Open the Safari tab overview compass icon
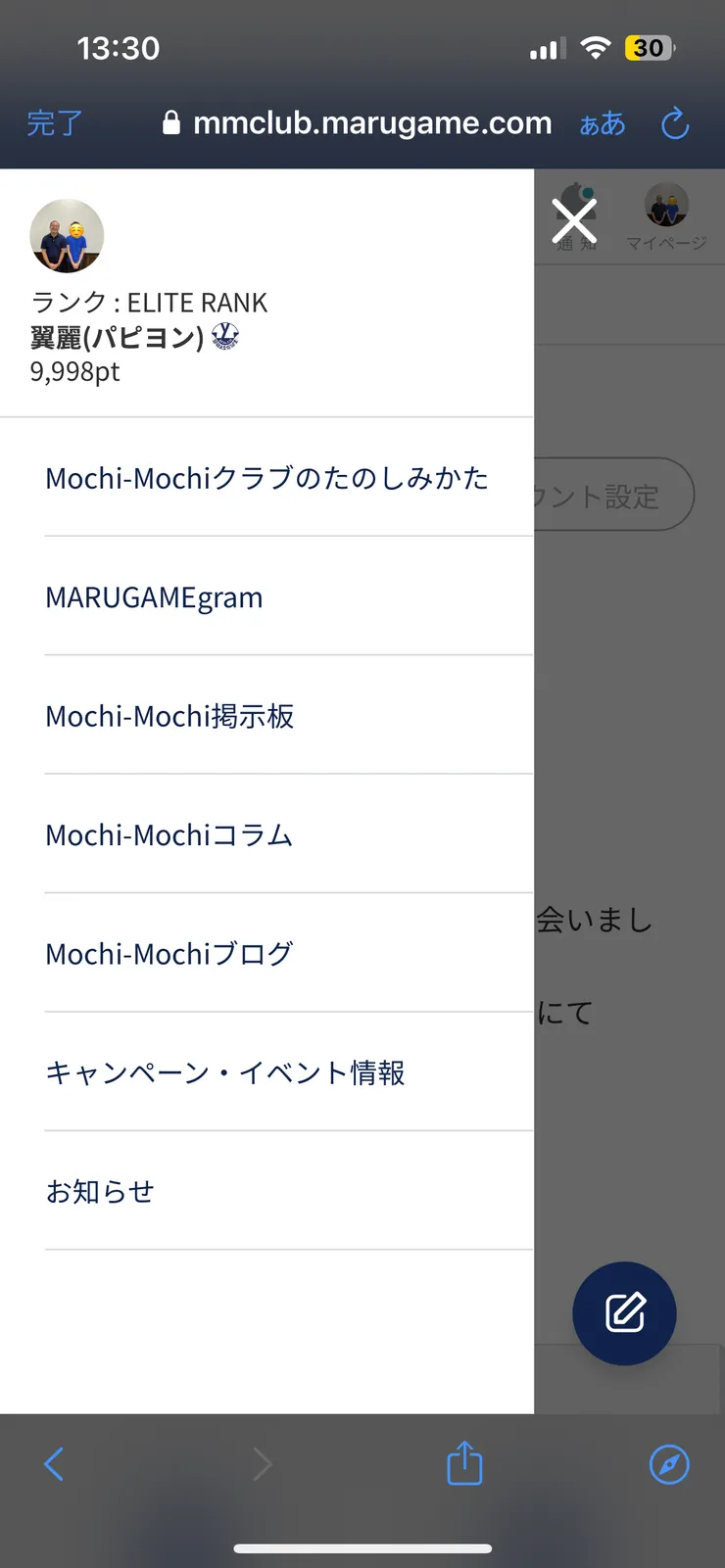 coord(670,1463)
